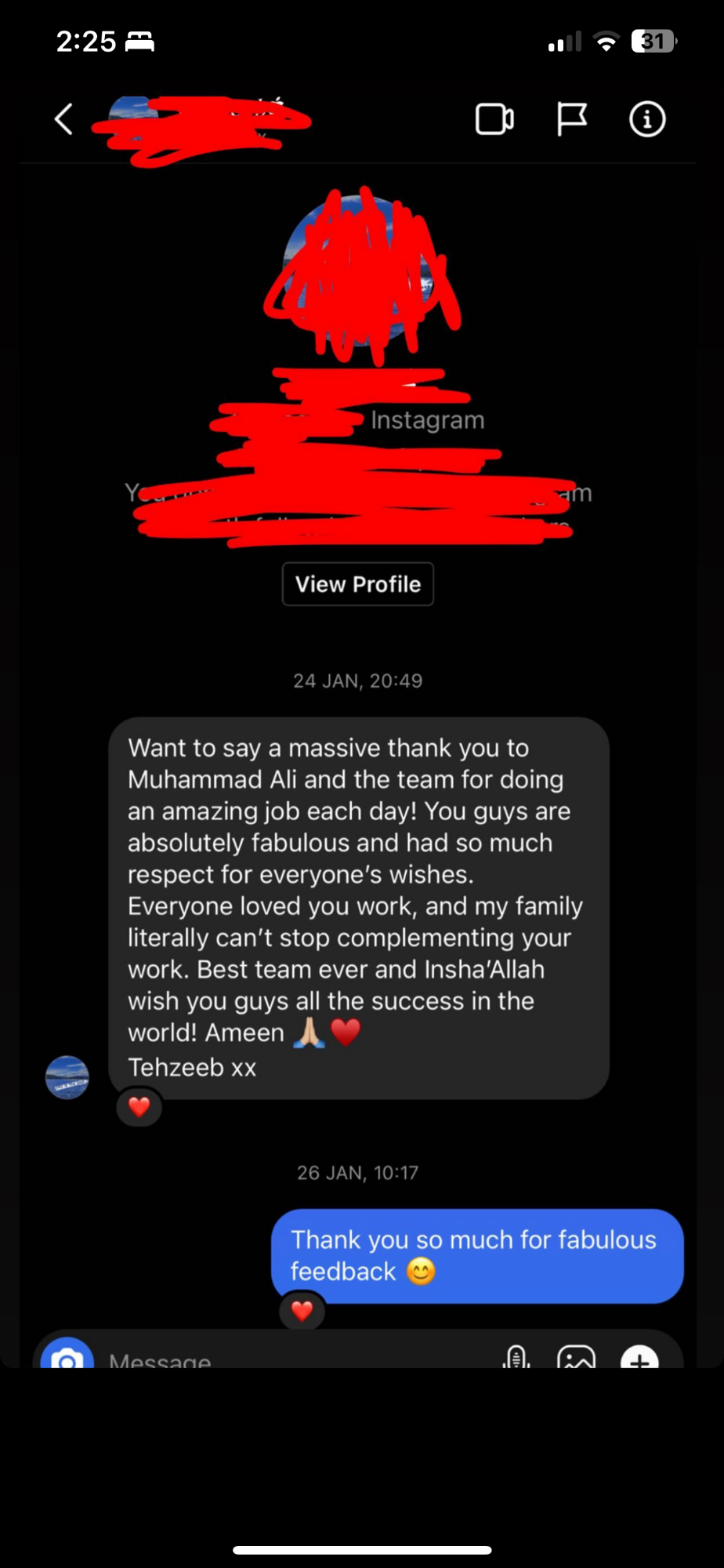Viewport: 724px width, 1568px height.
Task: Open the flag icon in the header
Action: (x=572, y=119)
